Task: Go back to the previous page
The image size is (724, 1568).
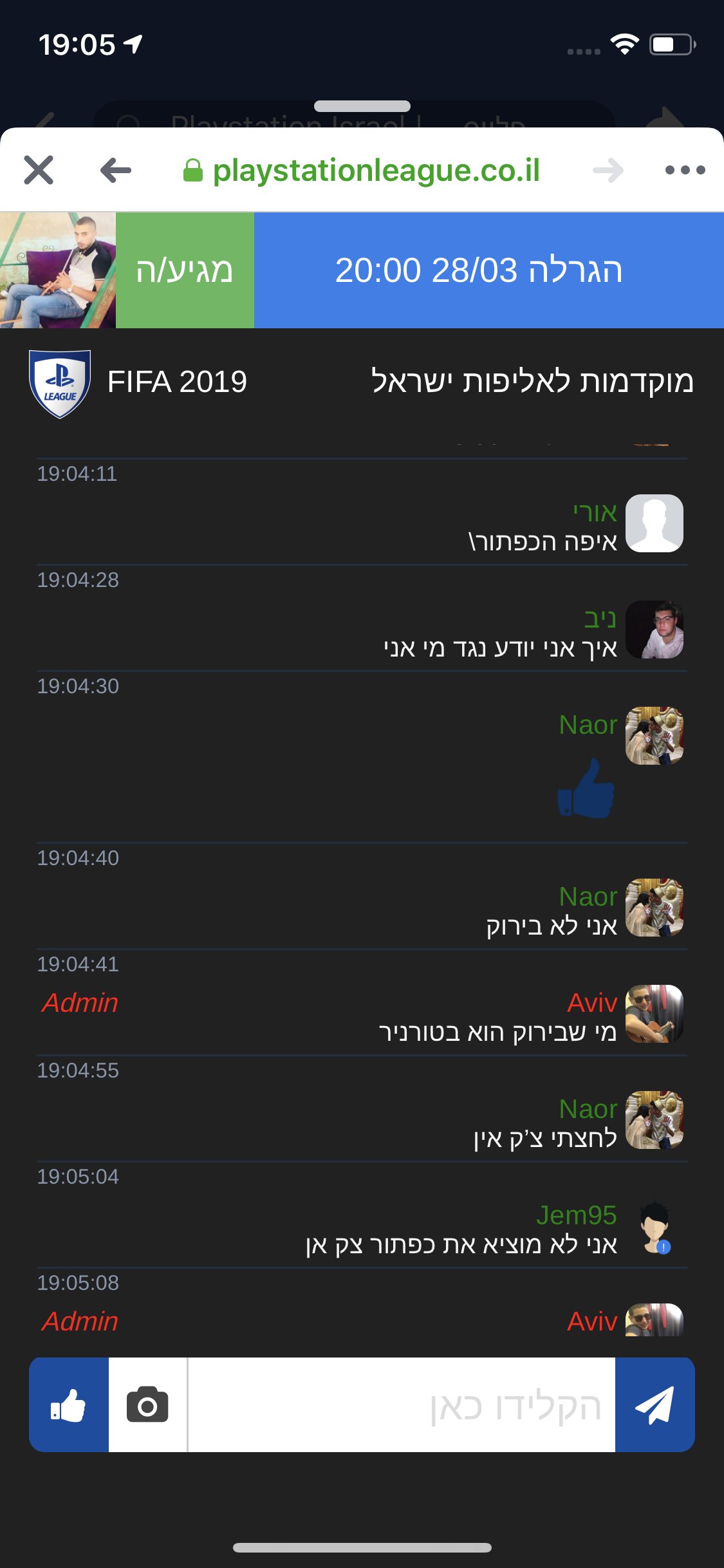Action: click(x=116, y=171)
